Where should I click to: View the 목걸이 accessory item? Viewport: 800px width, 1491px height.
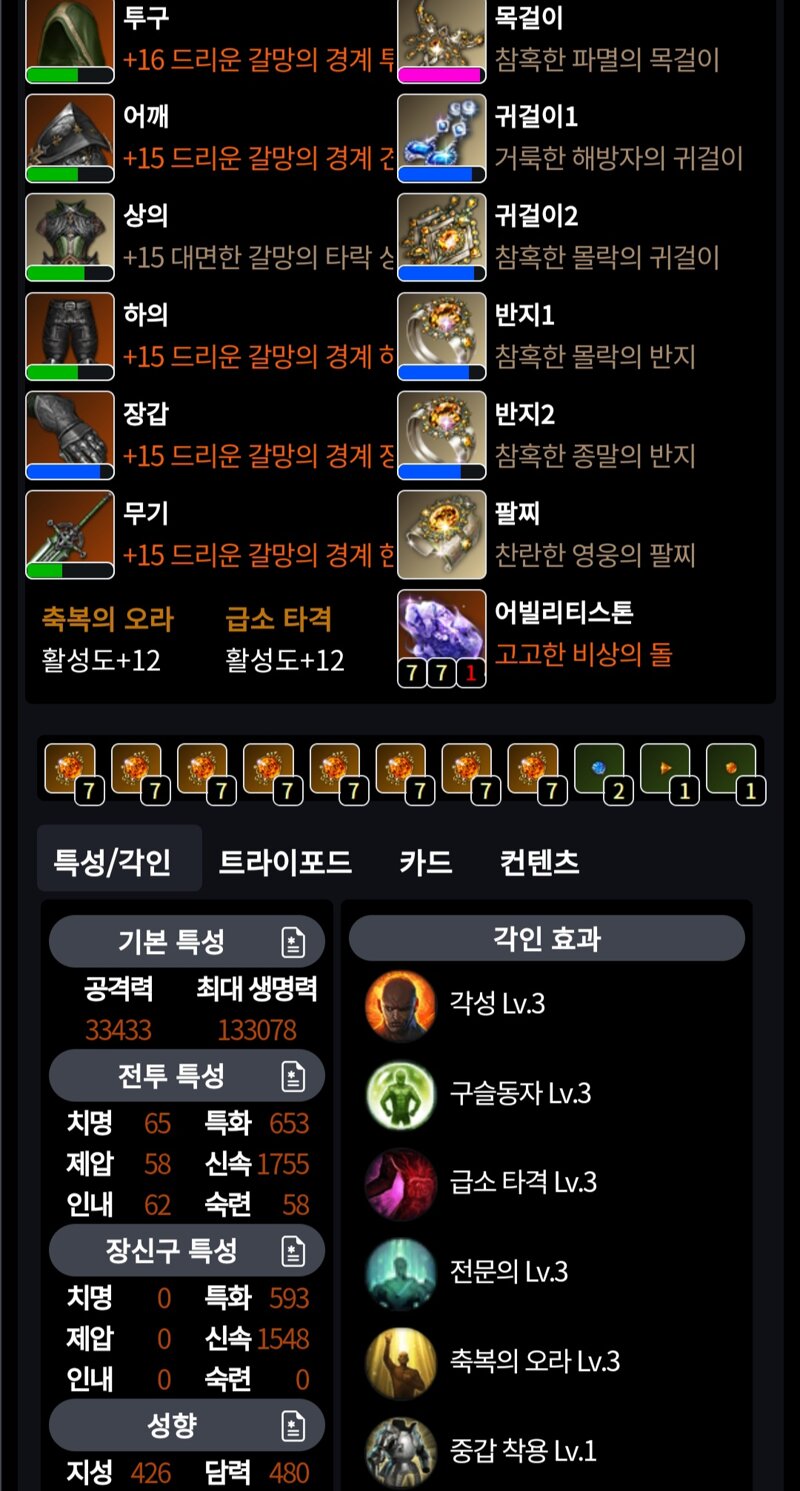pos(442,42)
